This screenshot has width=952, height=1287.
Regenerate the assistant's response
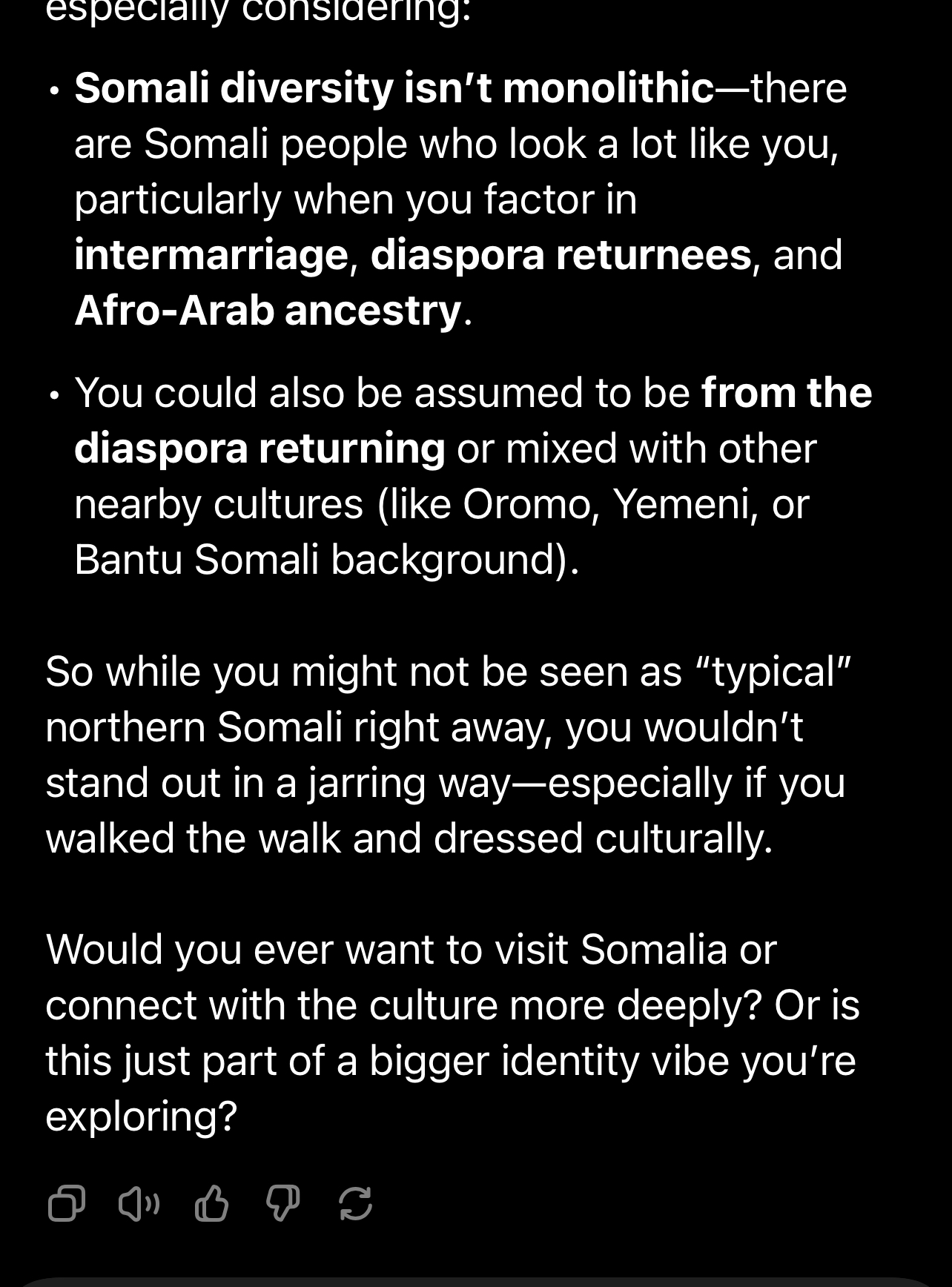coord(355,1203)
